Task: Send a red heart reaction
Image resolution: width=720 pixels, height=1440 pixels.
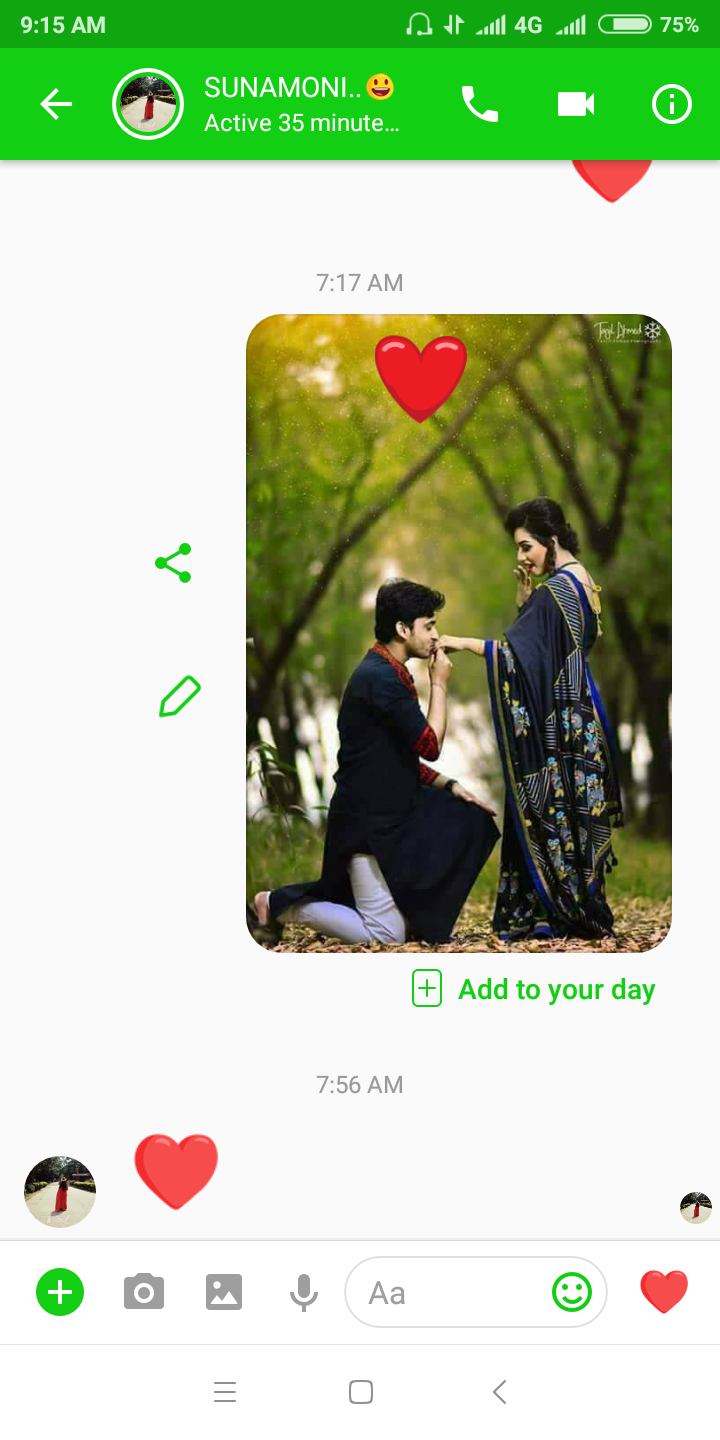Action: 664,1291
